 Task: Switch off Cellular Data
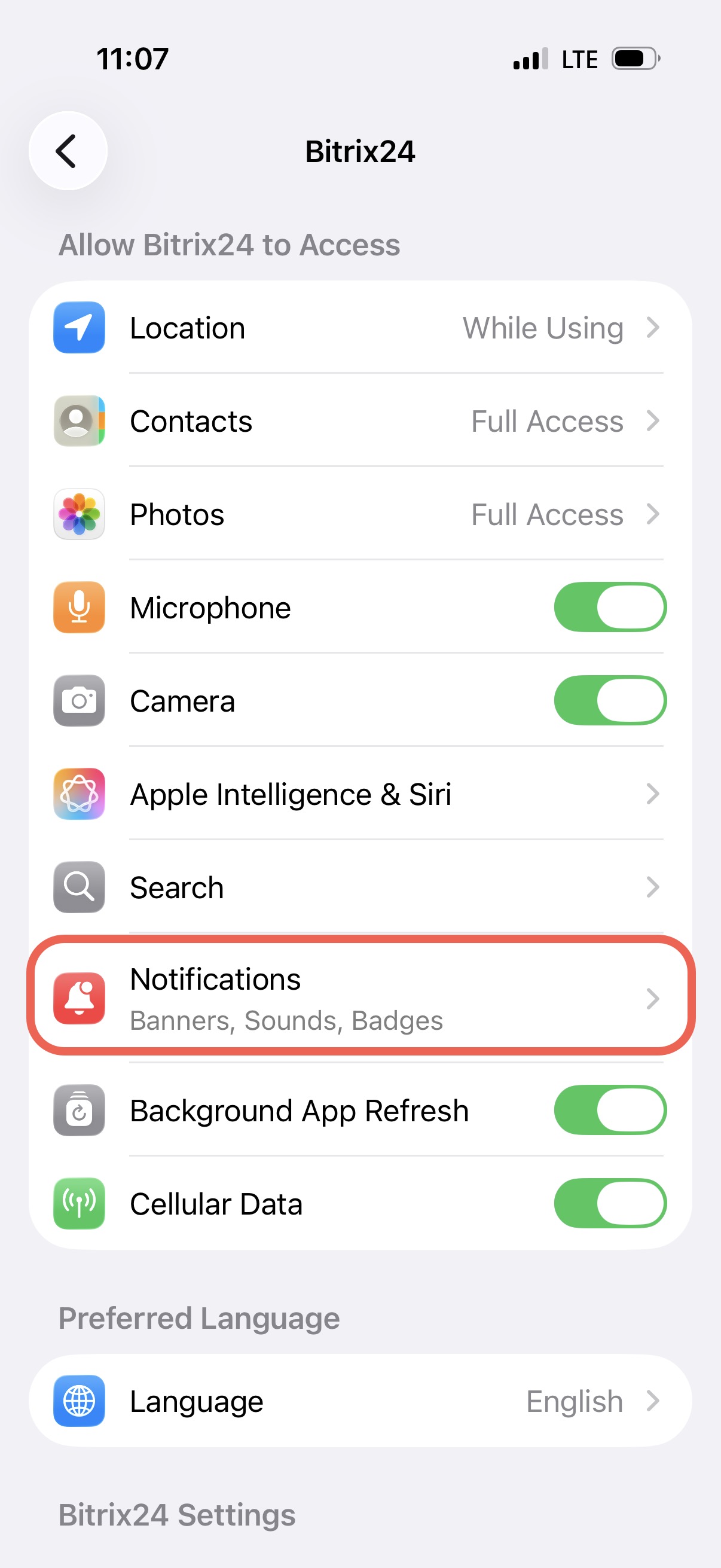[x=610, y=1203]
